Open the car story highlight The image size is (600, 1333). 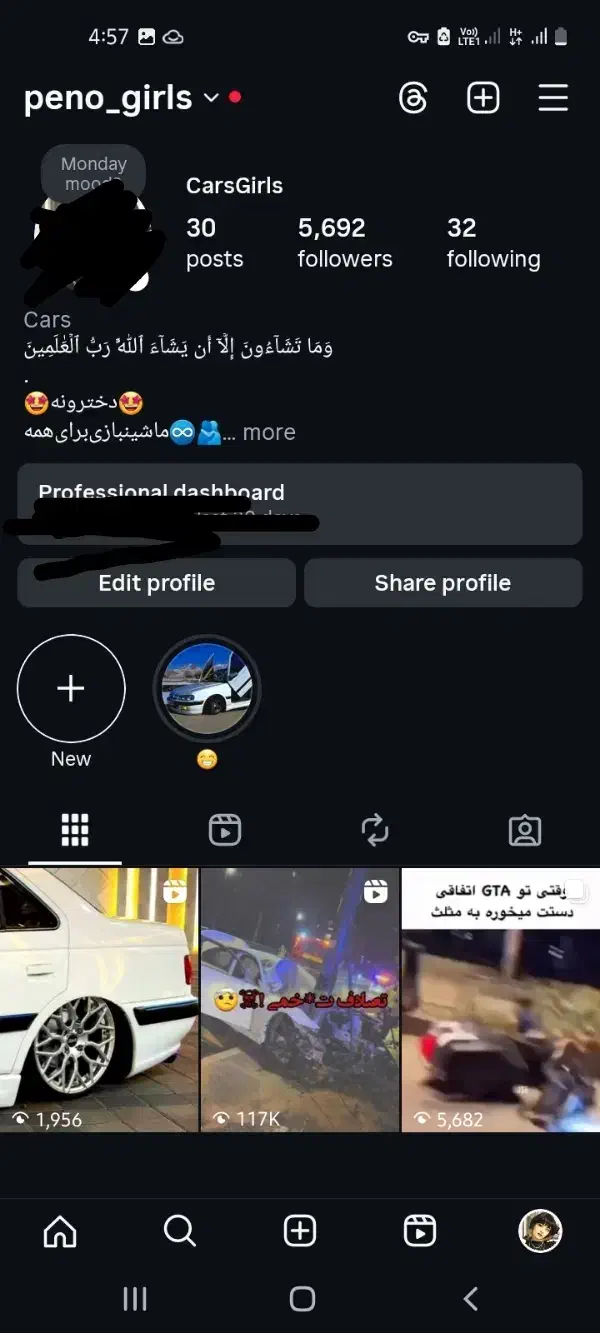[x=207, y=689]
